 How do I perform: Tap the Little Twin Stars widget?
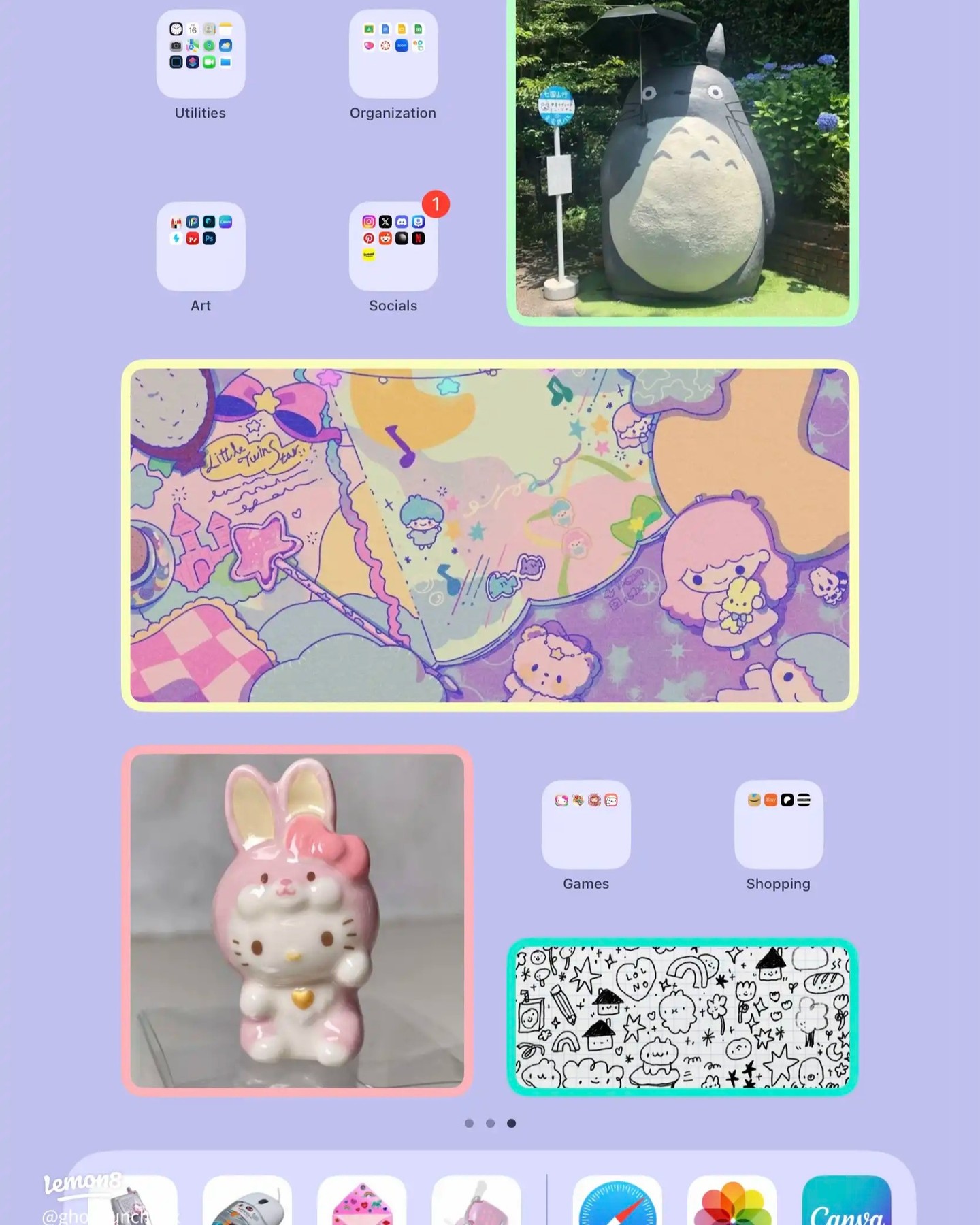coord(490,536)
